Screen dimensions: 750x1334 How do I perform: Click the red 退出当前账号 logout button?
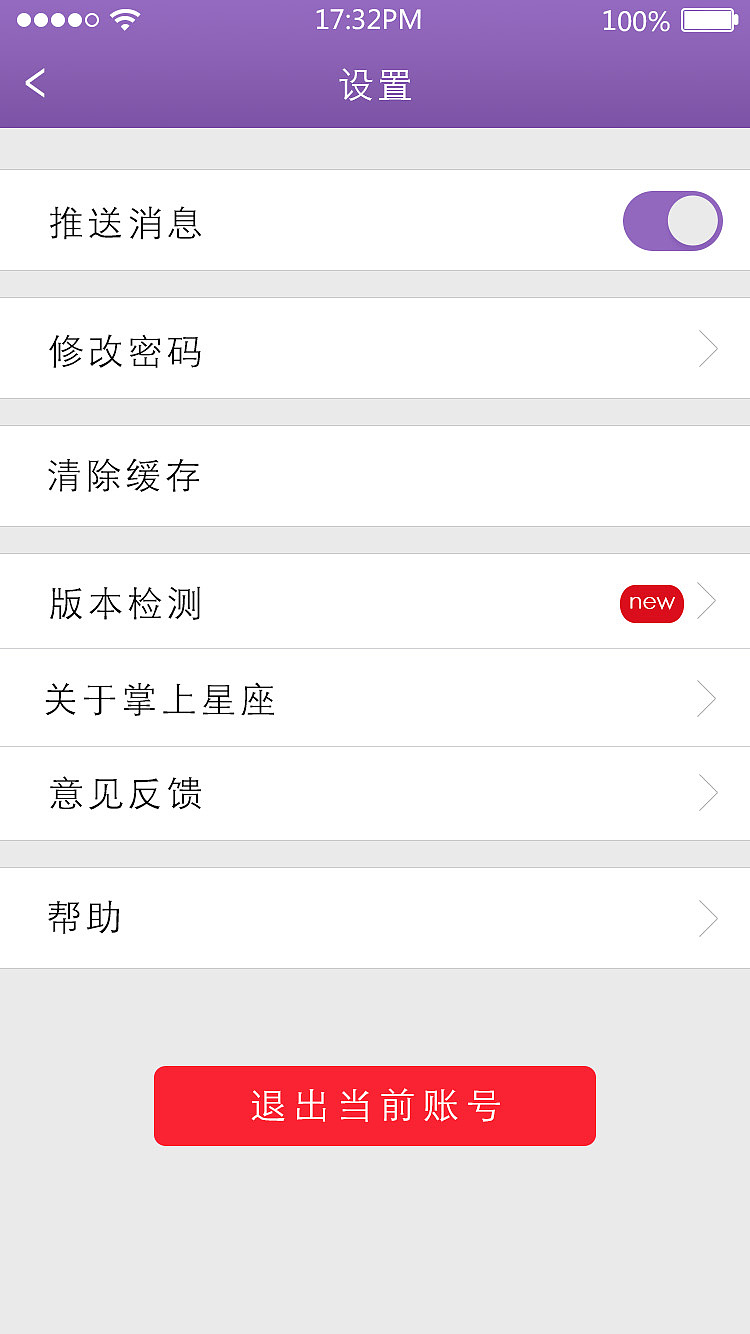click(375, 1105)
